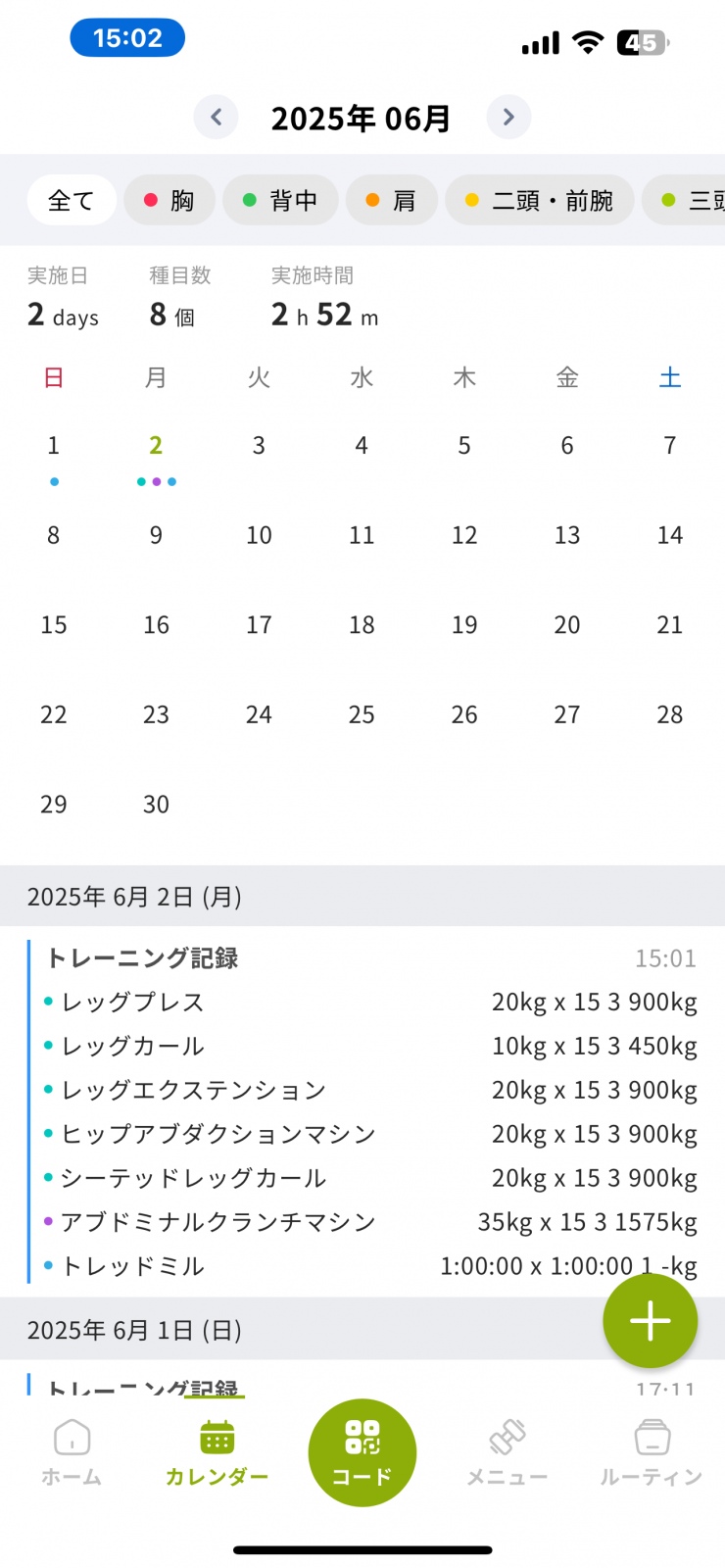Filter by 胸 chip
The image size is (725, 1568).
[169, 200]
